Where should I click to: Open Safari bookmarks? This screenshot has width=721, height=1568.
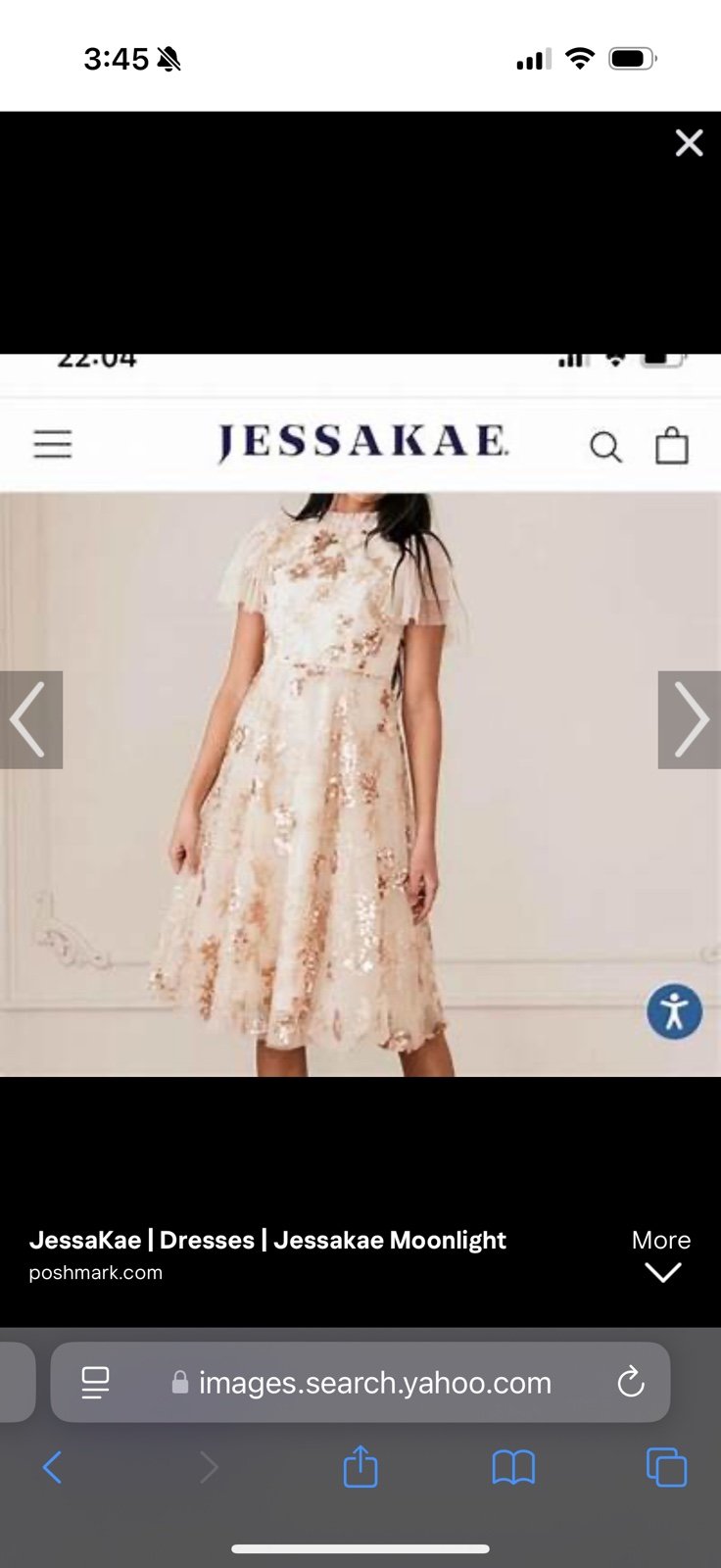(513, 1467)
